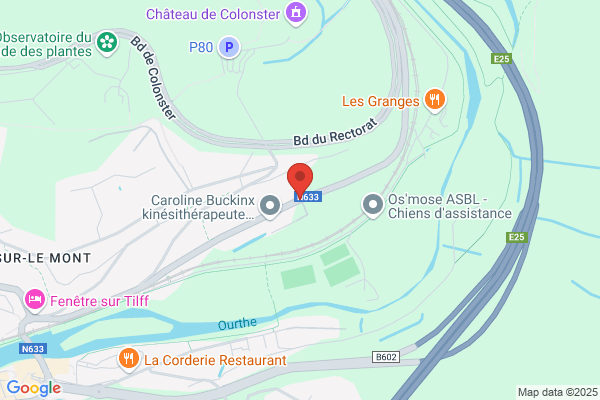The width and height of the screenshot is (600, 400).
Task: Open the Château de Colonster marker
Action: point(296,14)
